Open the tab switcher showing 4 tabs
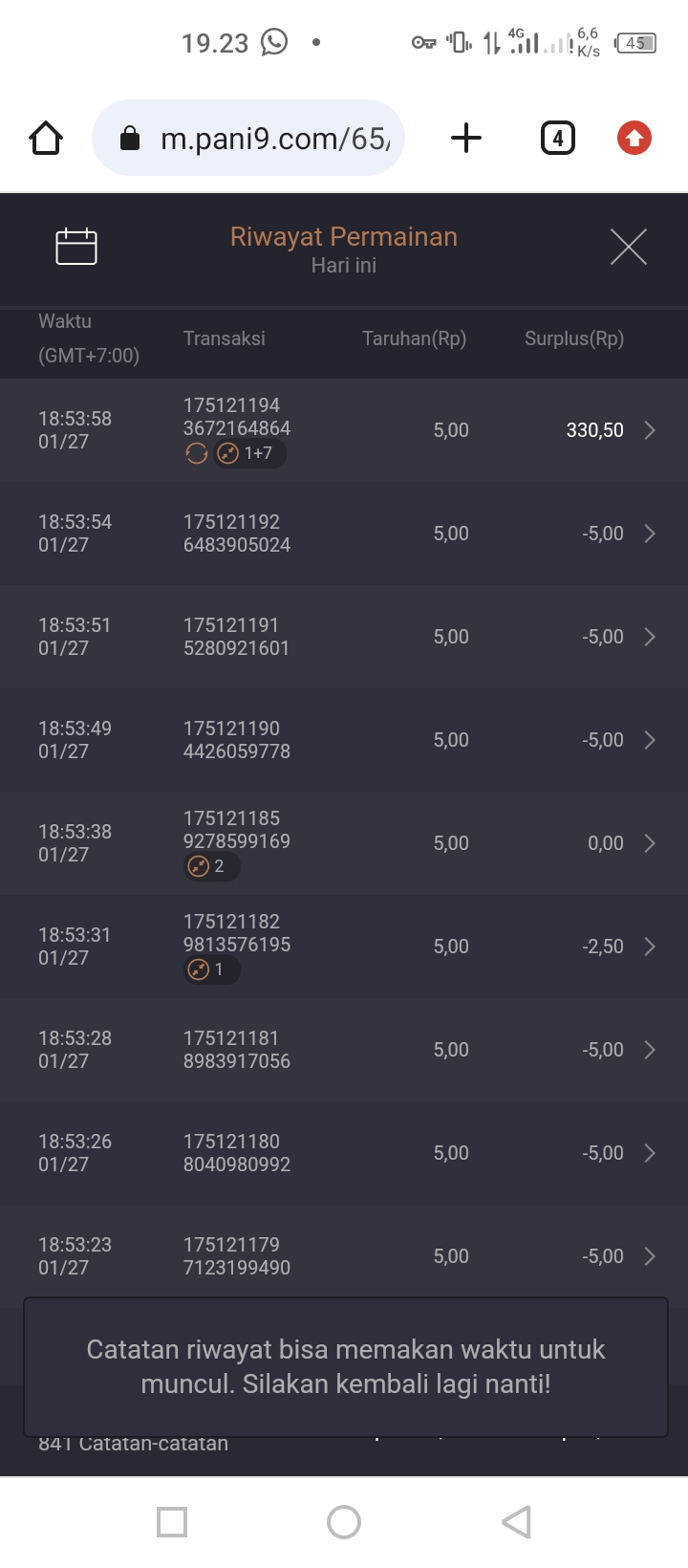688x1568 pixels. point(558,139)
